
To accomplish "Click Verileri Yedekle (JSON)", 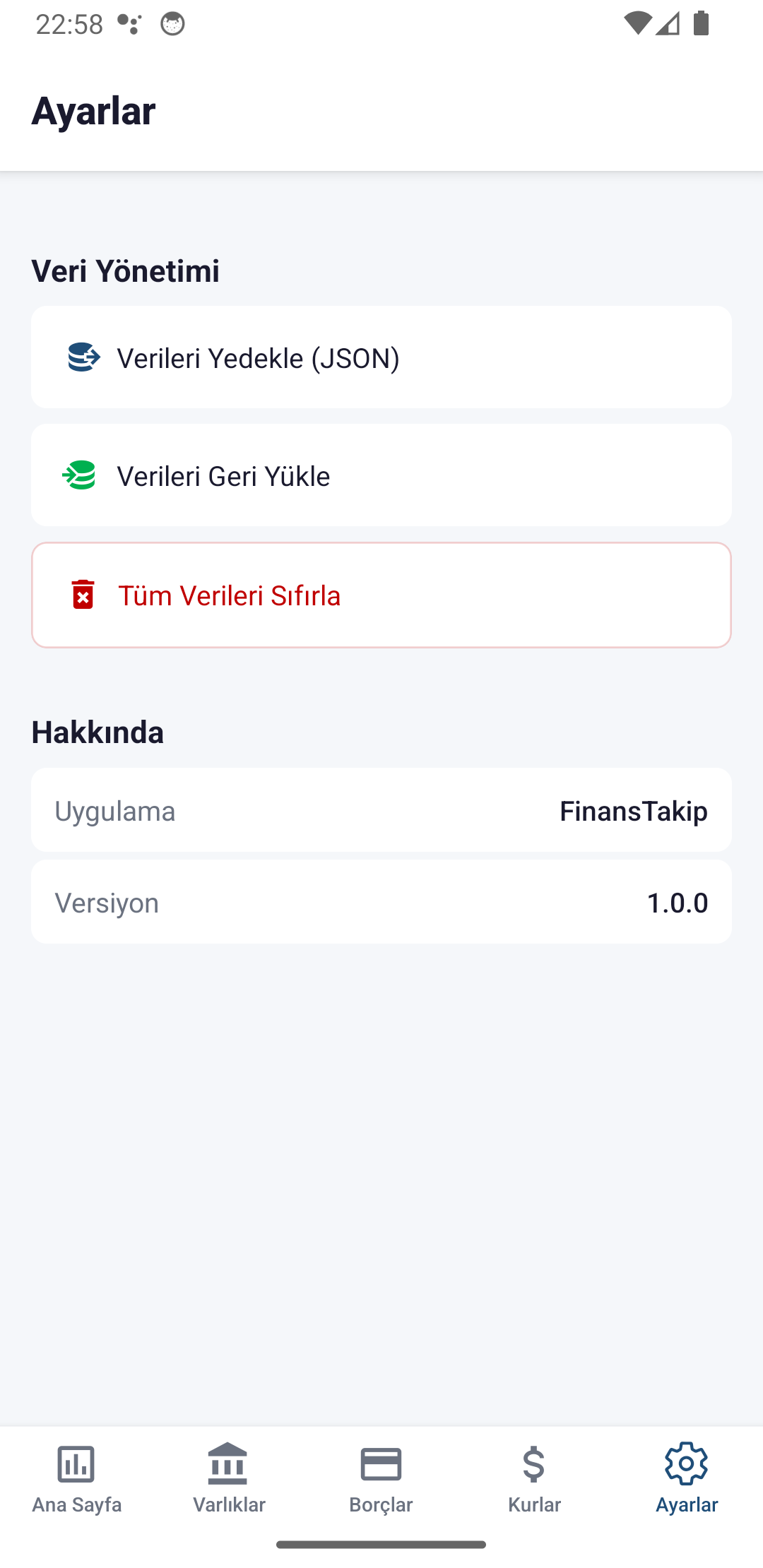I will [x=381, y=357].
